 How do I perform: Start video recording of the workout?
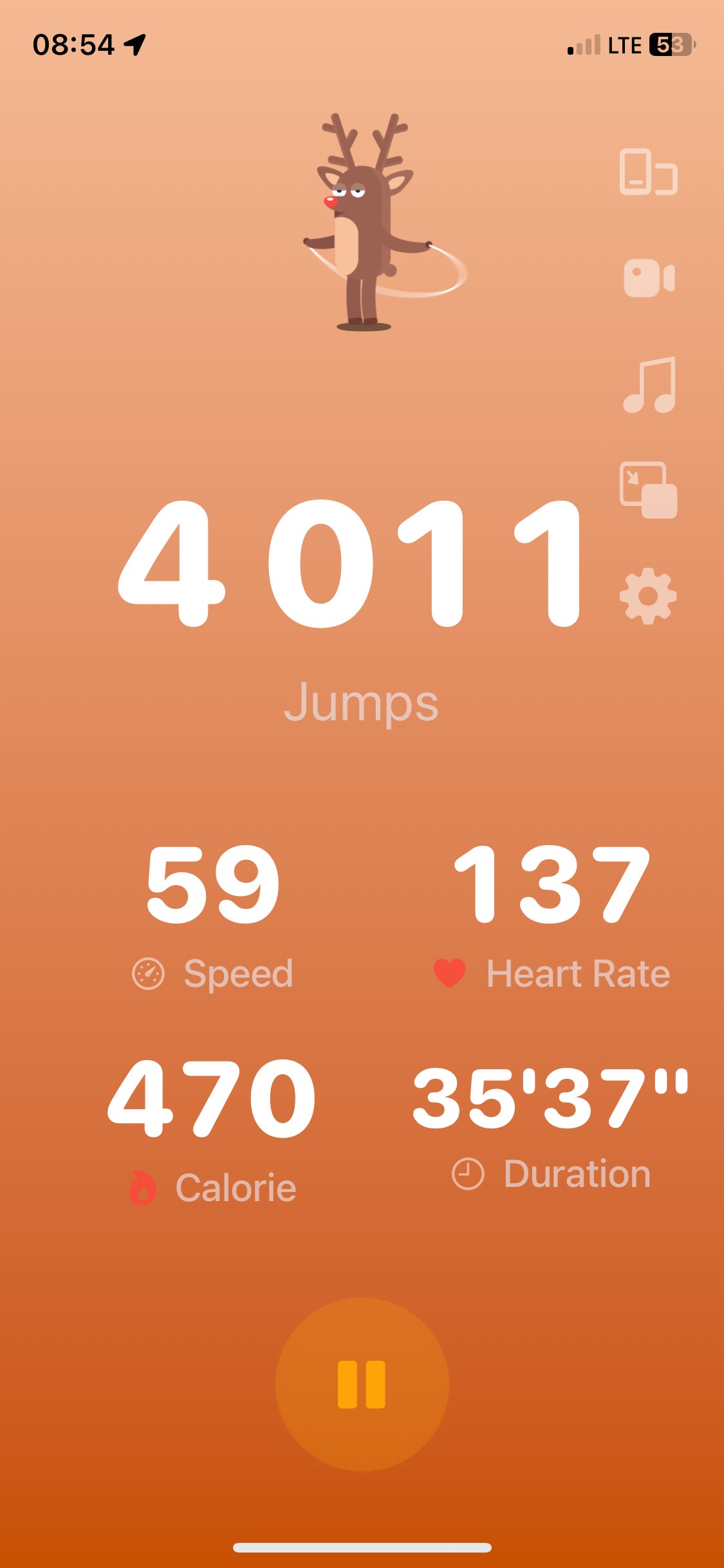[649, 278]
